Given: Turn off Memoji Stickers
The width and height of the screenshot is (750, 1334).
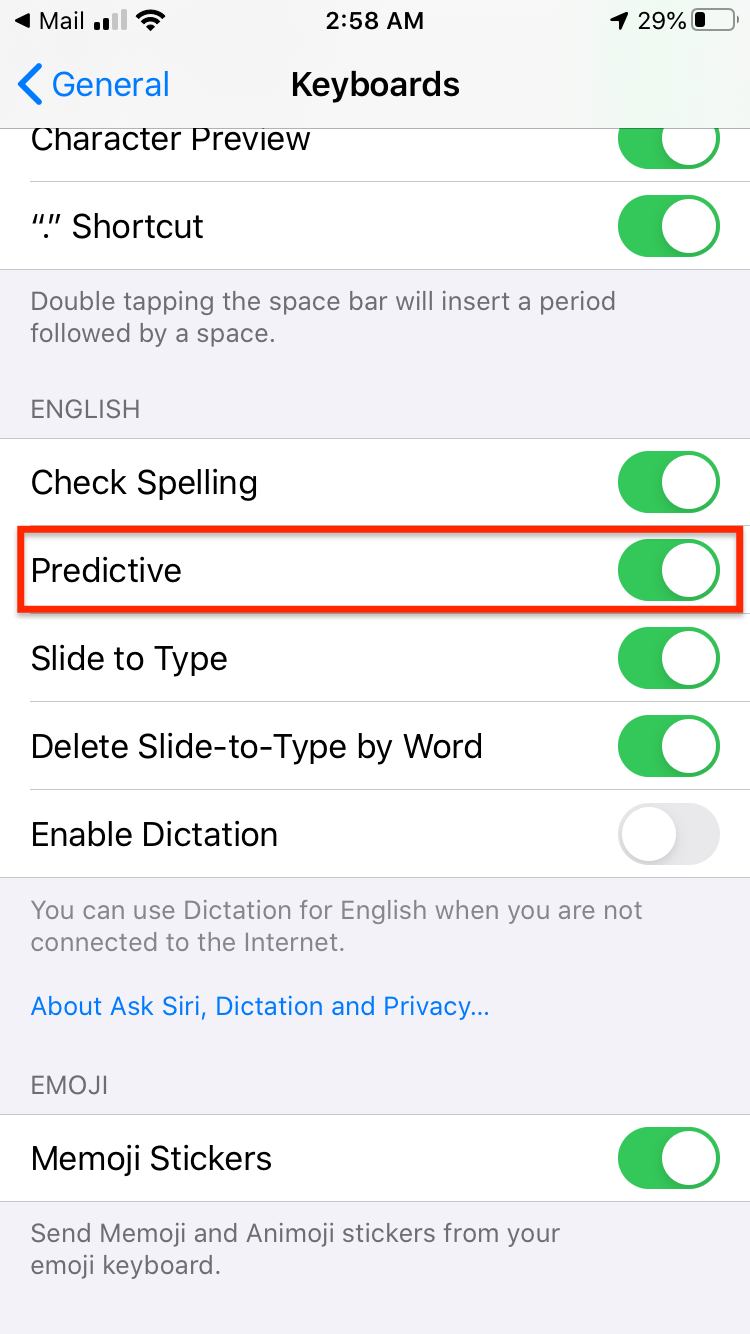Looking at the screenshot, I should pos(668,1158).
